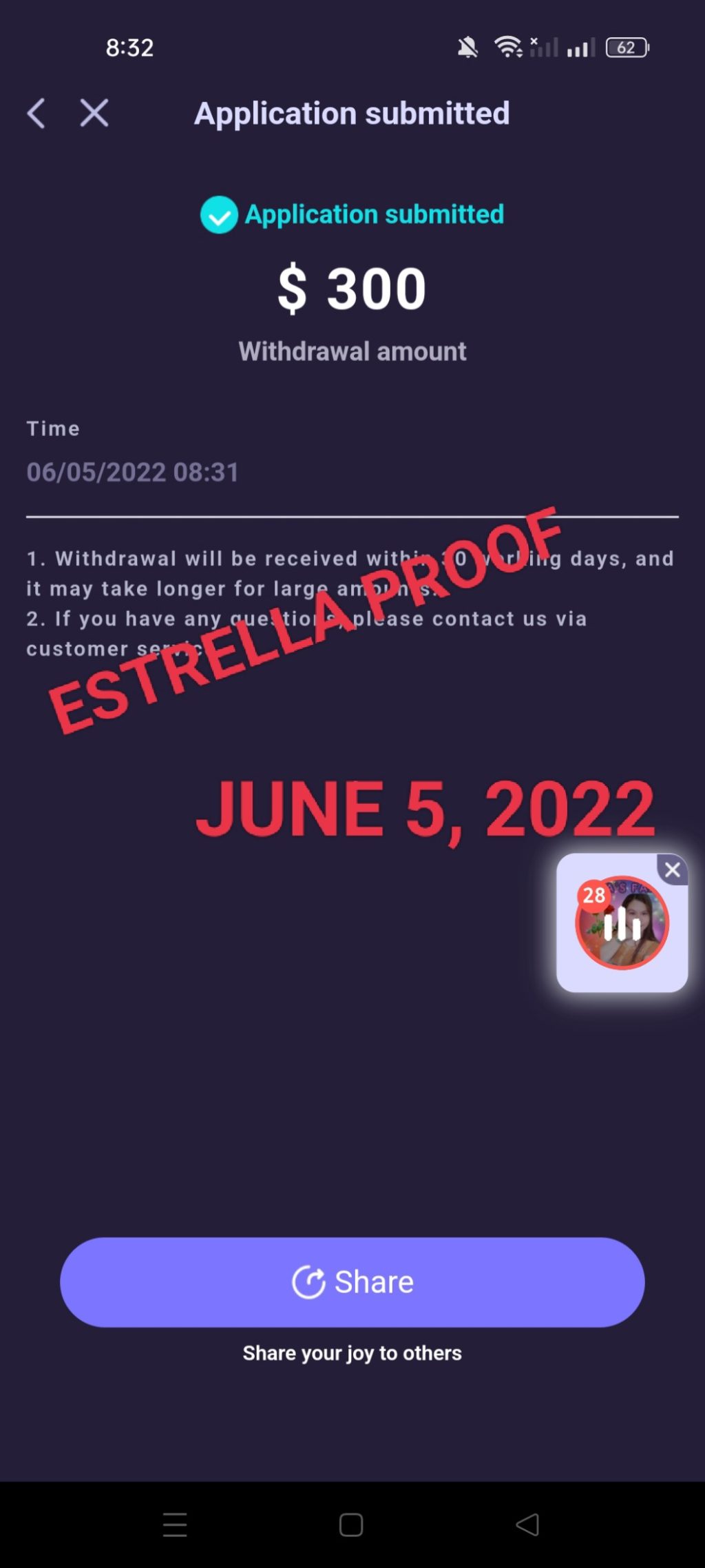Viewport: 705px width, 1568px height.
Task: Open recent apps from navigation bar
Action: [175, 1525]
